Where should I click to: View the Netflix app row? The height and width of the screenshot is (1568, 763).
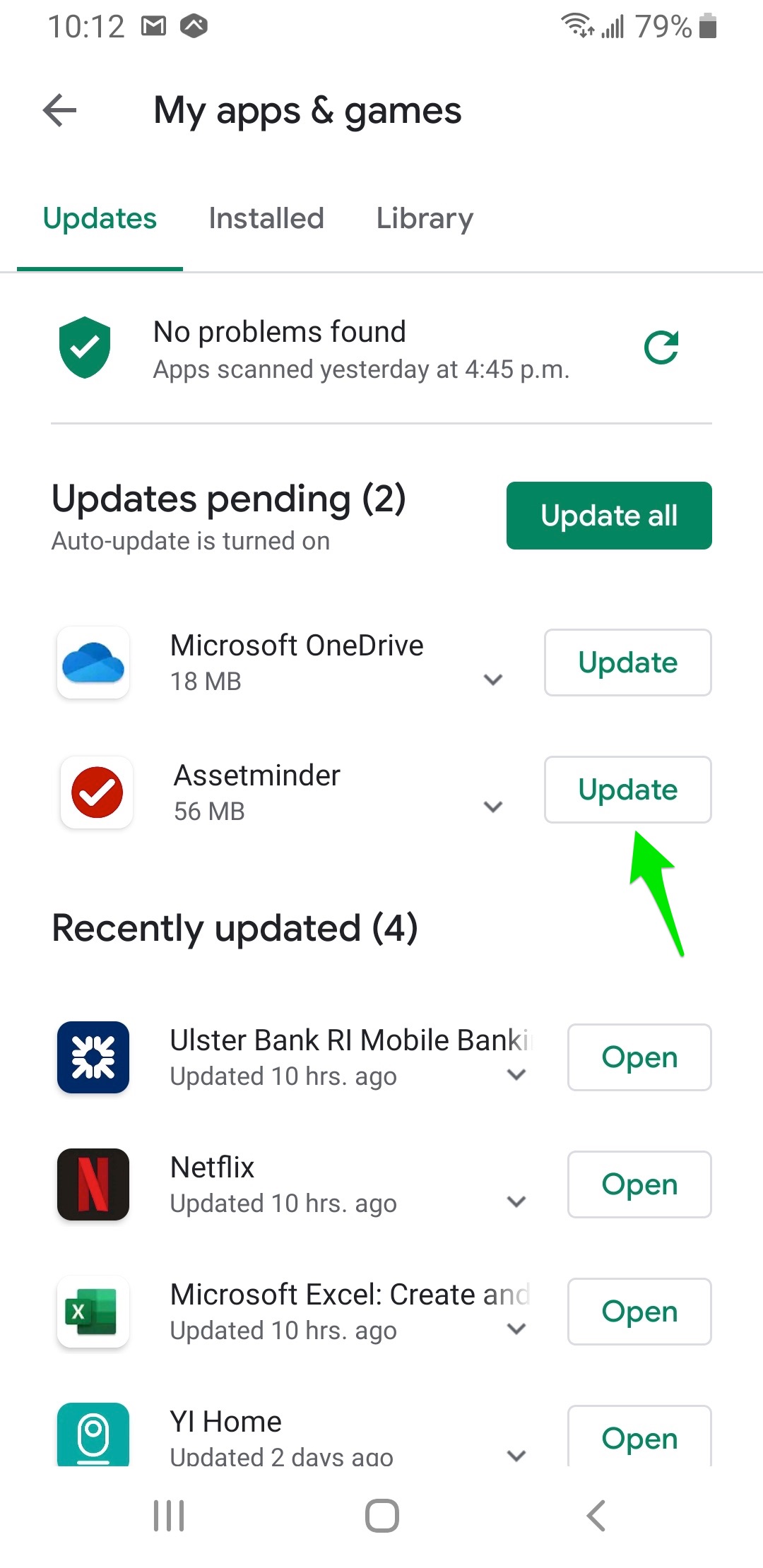(x=283, y=1184)
